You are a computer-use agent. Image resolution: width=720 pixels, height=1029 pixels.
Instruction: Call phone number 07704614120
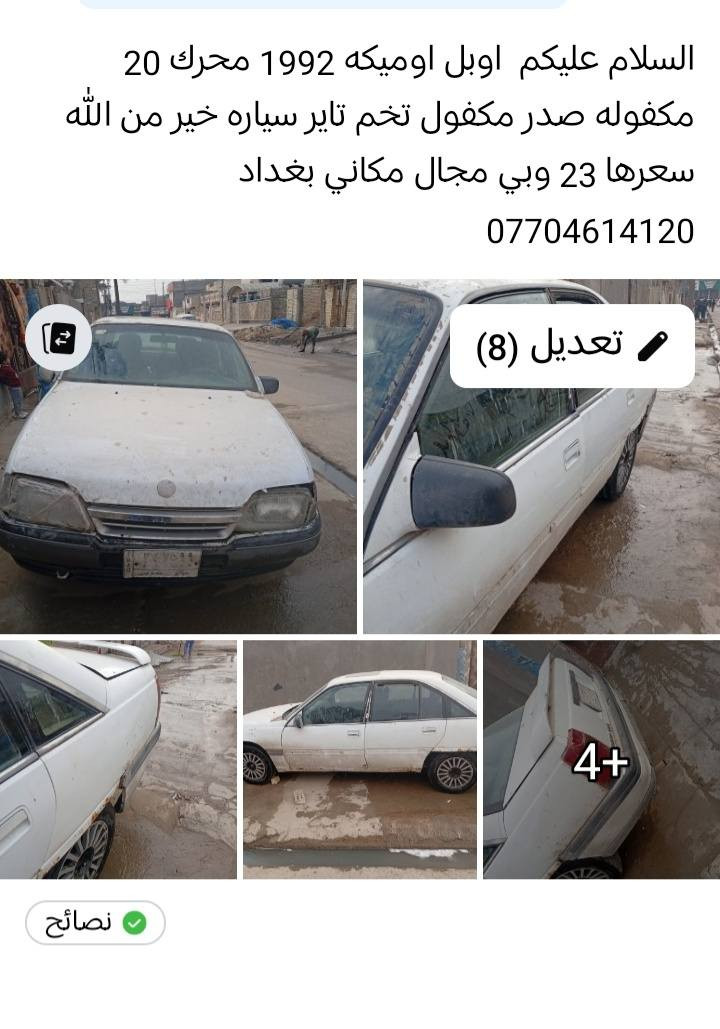point(592,231)
